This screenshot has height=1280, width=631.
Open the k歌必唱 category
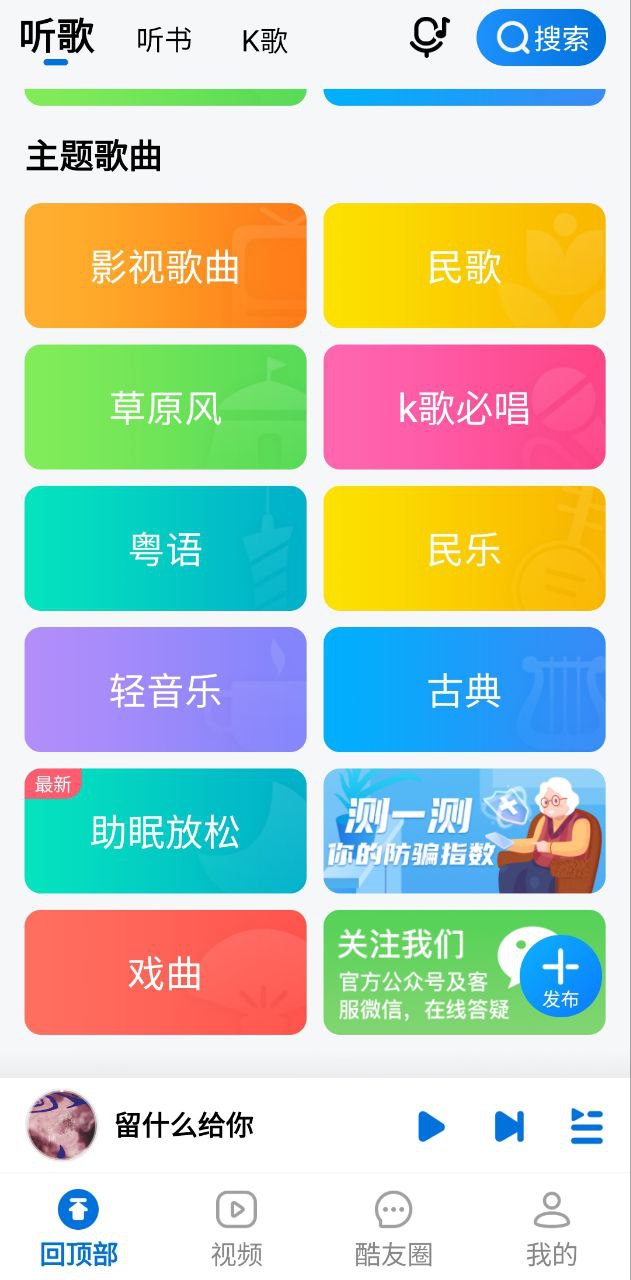(x=464, y=407)
